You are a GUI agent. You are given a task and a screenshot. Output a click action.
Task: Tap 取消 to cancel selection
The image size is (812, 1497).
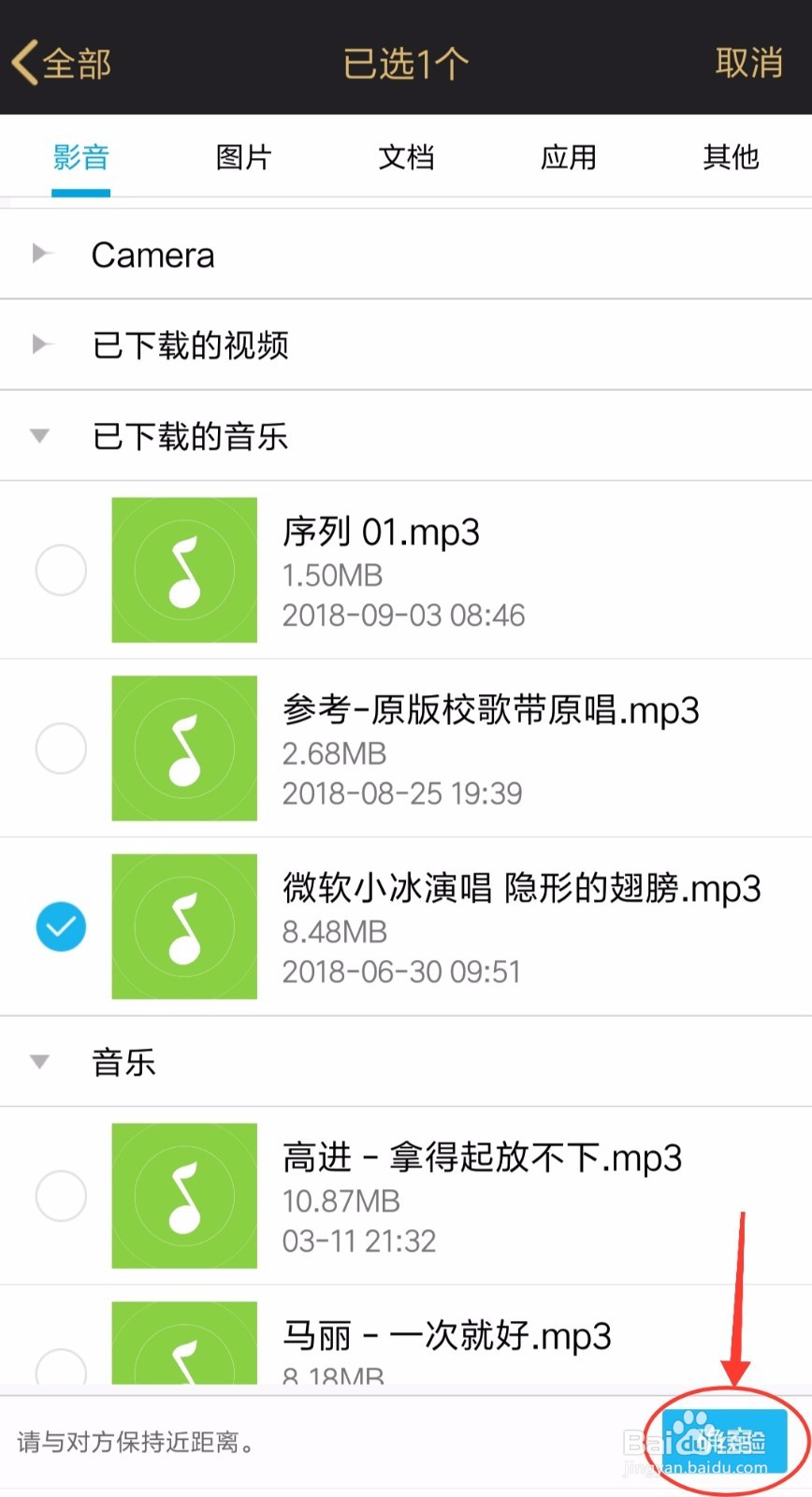(748, 63)
